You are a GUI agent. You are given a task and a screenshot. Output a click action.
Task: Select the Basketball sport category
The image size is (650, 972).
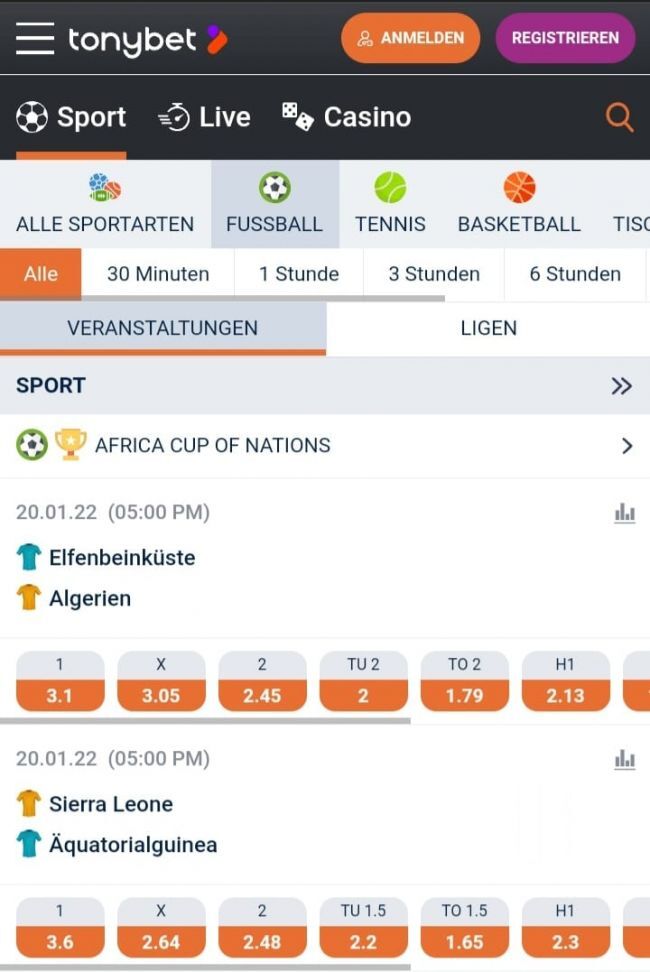519,204
